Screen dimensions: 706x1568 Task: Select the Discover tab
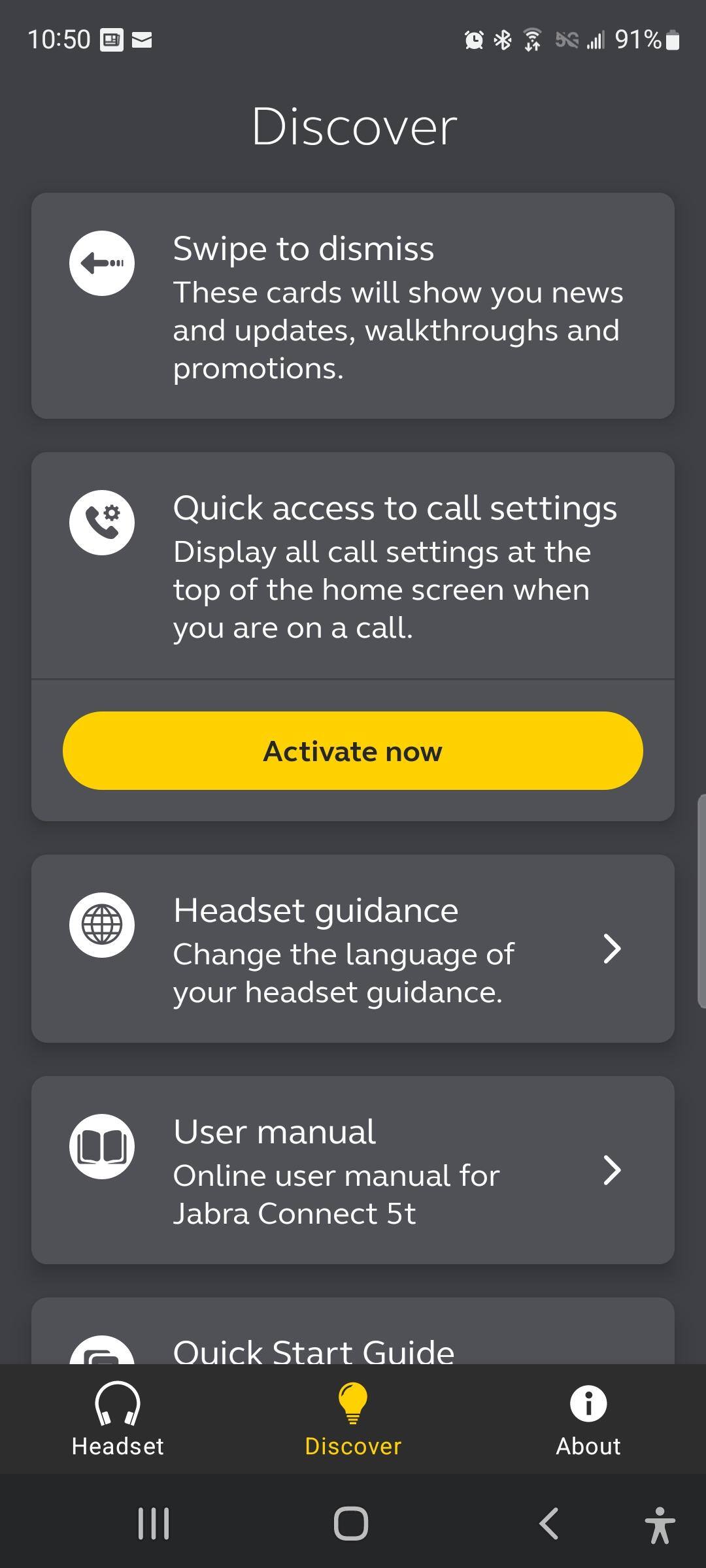click(x=352, y=1419)
